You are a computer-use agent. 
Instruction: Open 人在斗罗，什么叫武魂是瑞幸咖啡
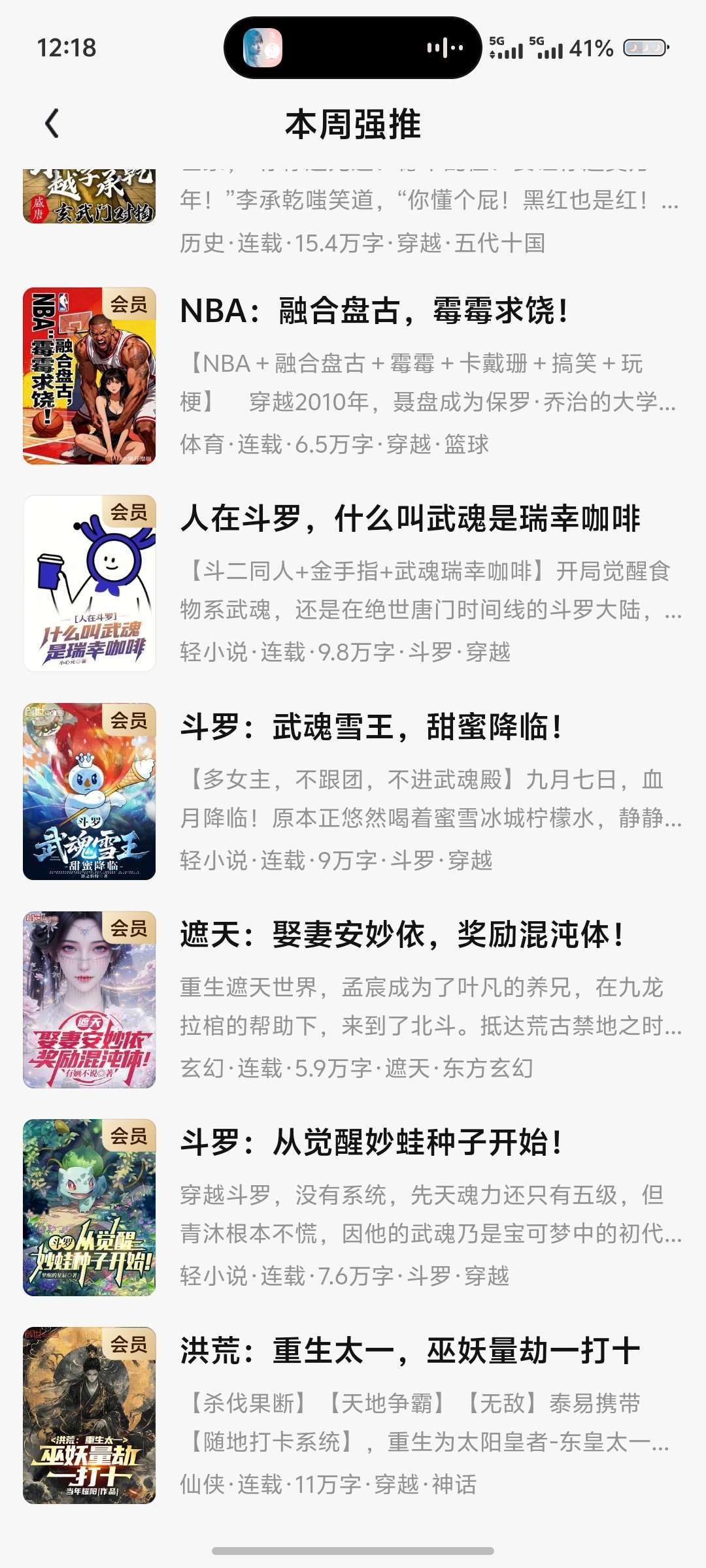coord(410,519)
